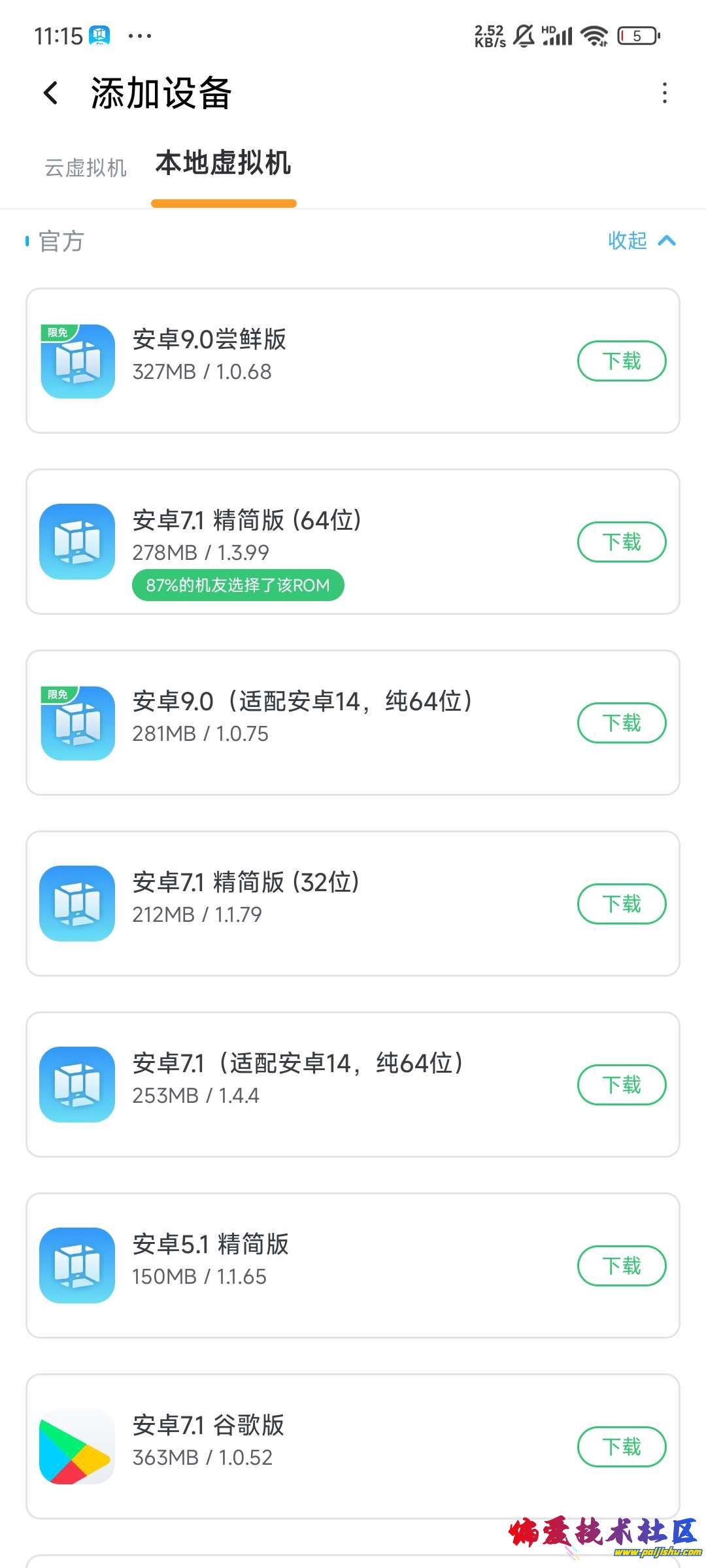
Task: Get 安卓7.1 (适配安卓14, 纯64位) ROM
Action: [x=621, y=1085]
